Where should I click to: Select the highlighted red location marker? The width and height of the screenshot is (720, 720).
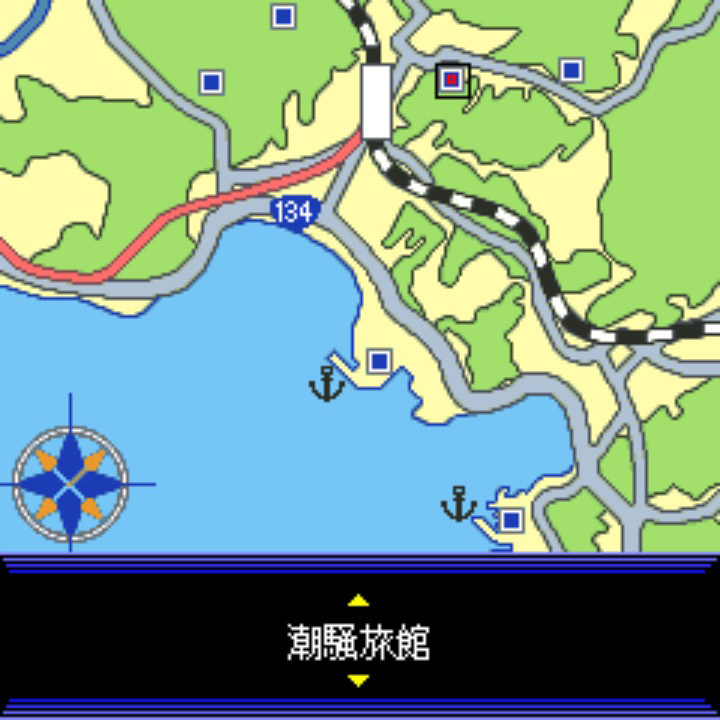pos(452,80)
